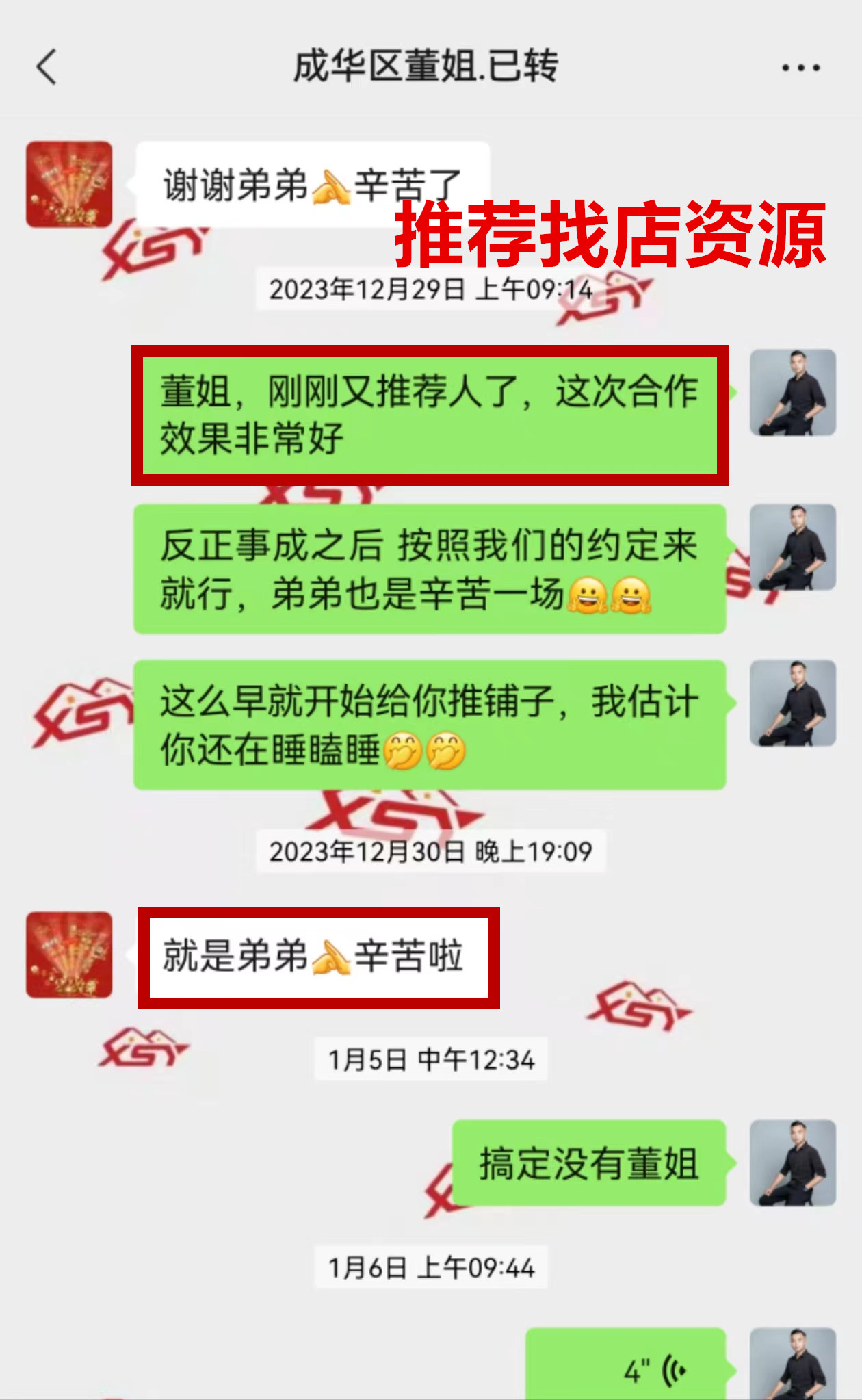The width and height of the screenshot is (862, 1400).
Task: Open the chat overflow menu
Action: [800, 68]
